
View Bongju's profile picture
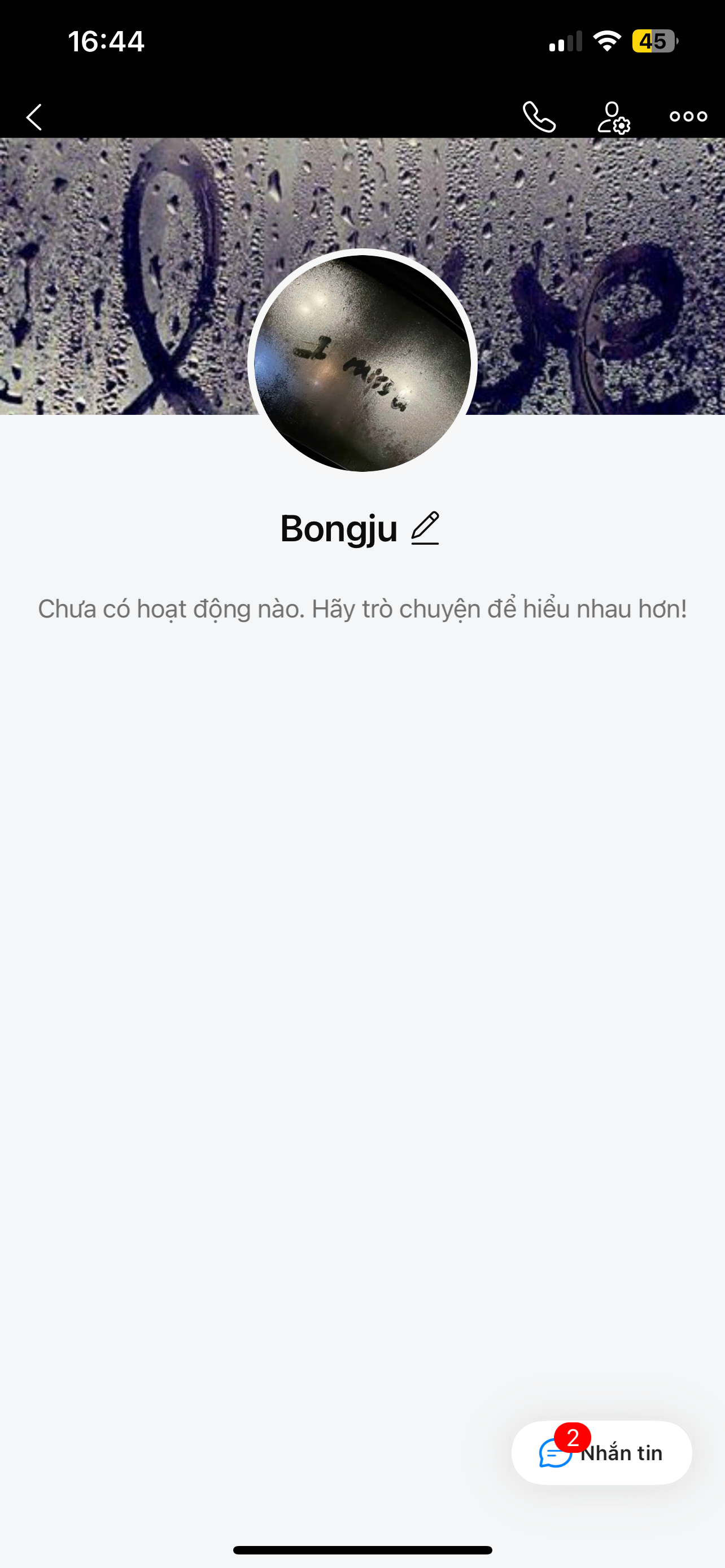coord(362,363)
